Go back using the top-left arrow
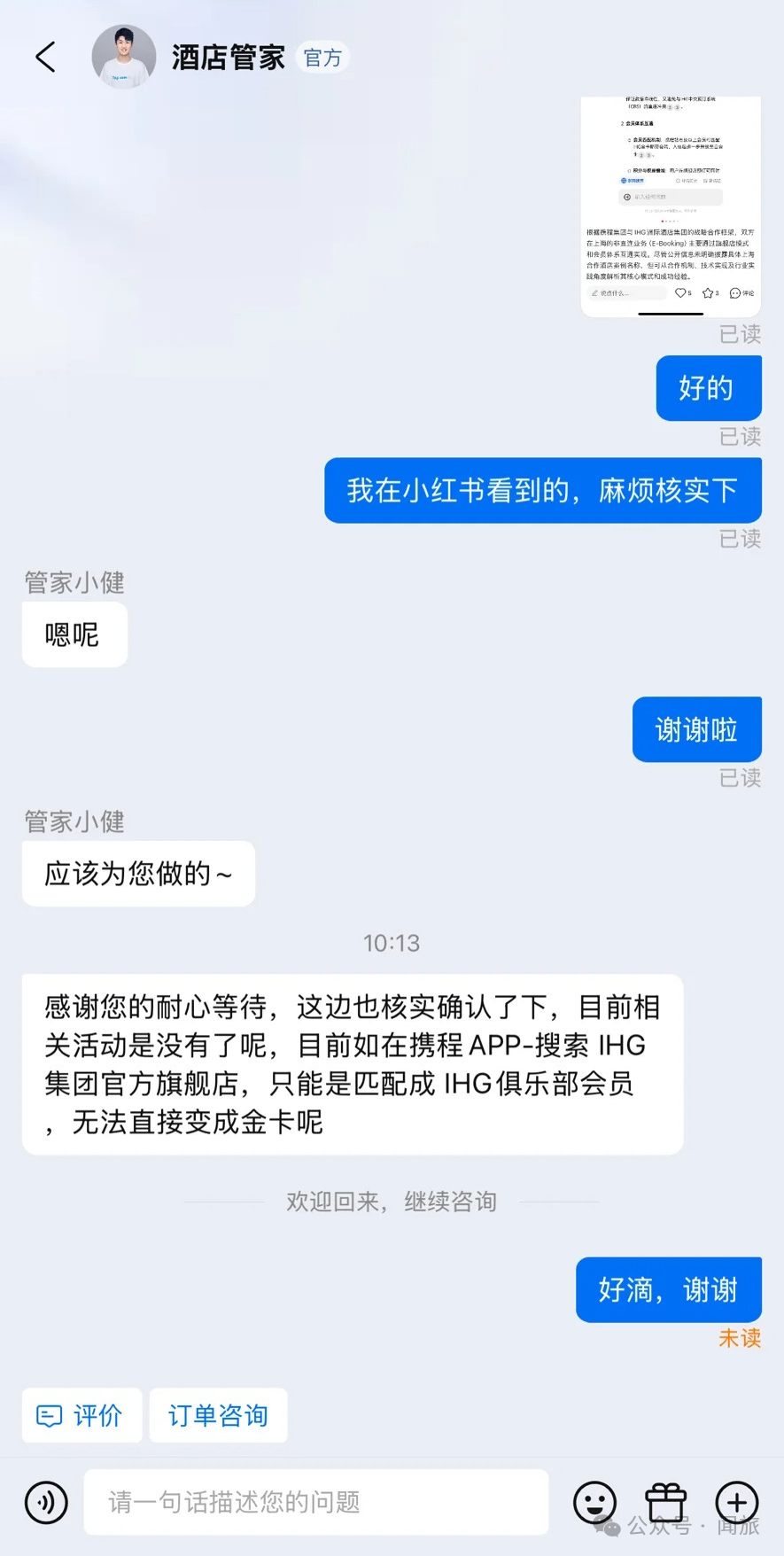This screenshot has width=784, height=1556. pyautogui.click(x=46, y=57)
